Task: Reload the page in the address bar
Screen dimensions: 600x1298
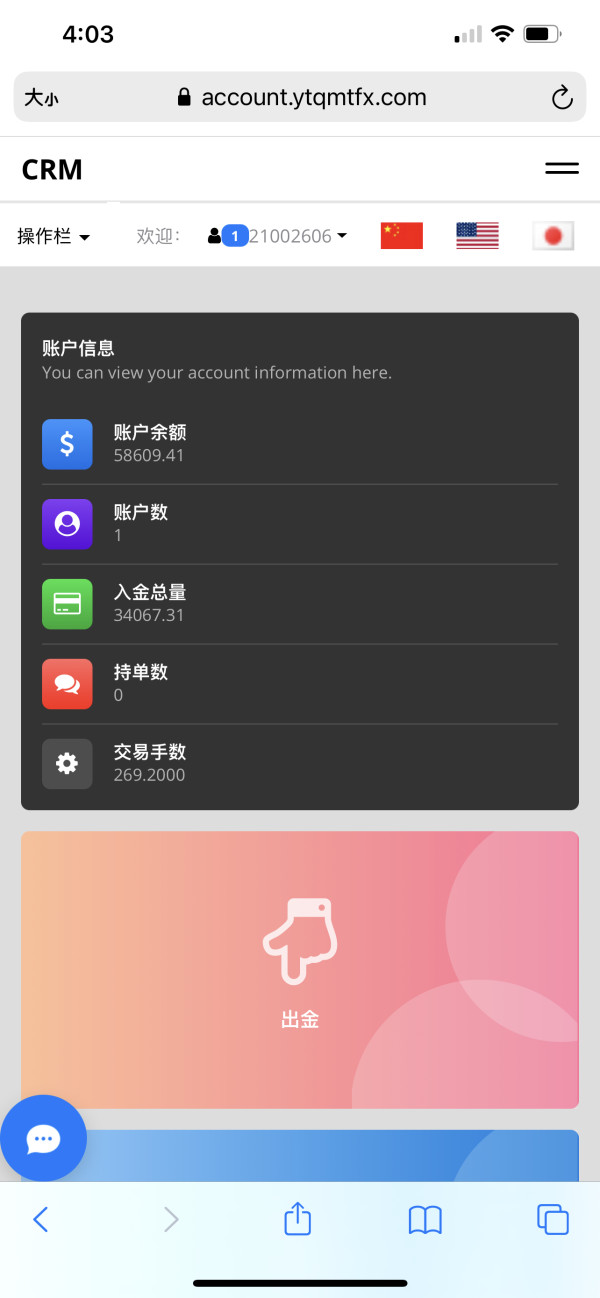Action: click(x=562, y=97)
